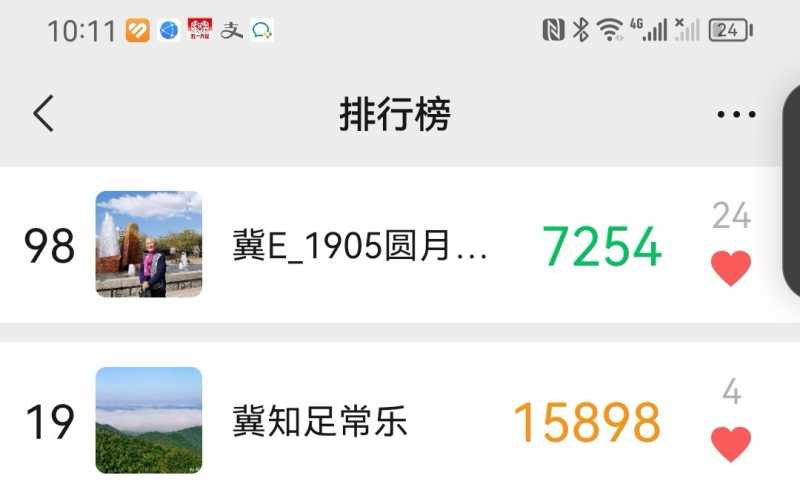Open the three-dot overflow menu
The image size is (800, 498).
point(736,115)
